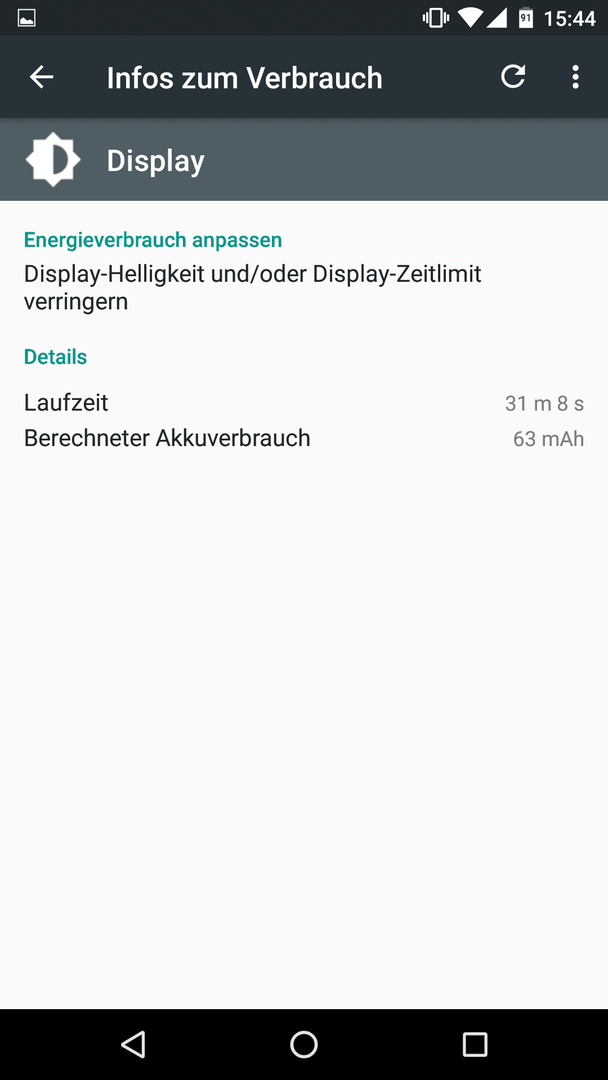Go back using the app bar arrow
The image size is (608, 1080).
(x=41, y=77)
